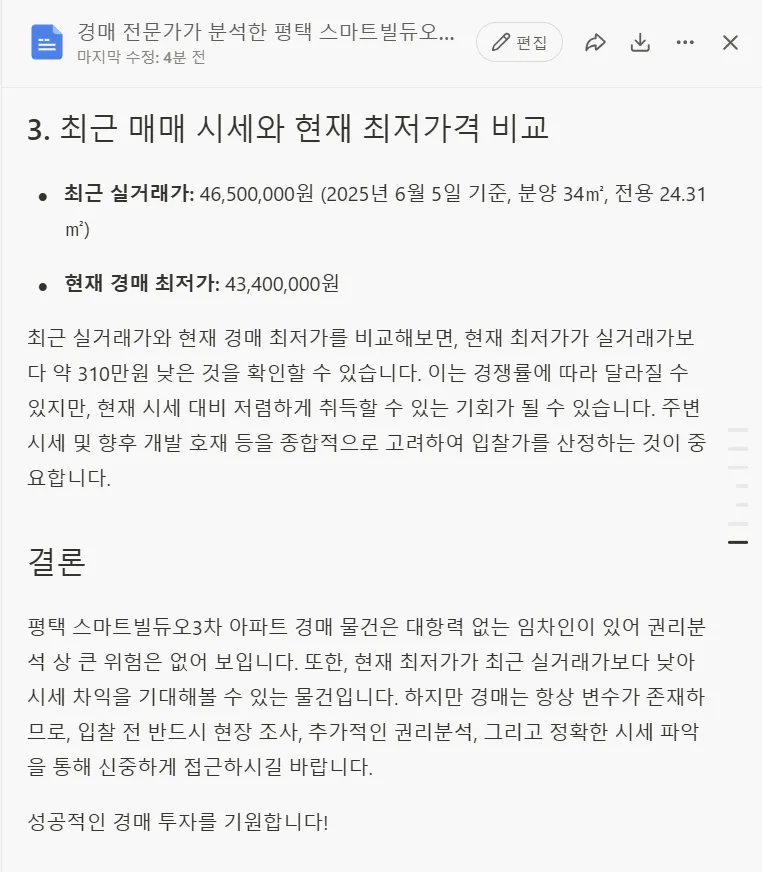Open the overflow menu

pyautogui.click(x=685, y=42)
